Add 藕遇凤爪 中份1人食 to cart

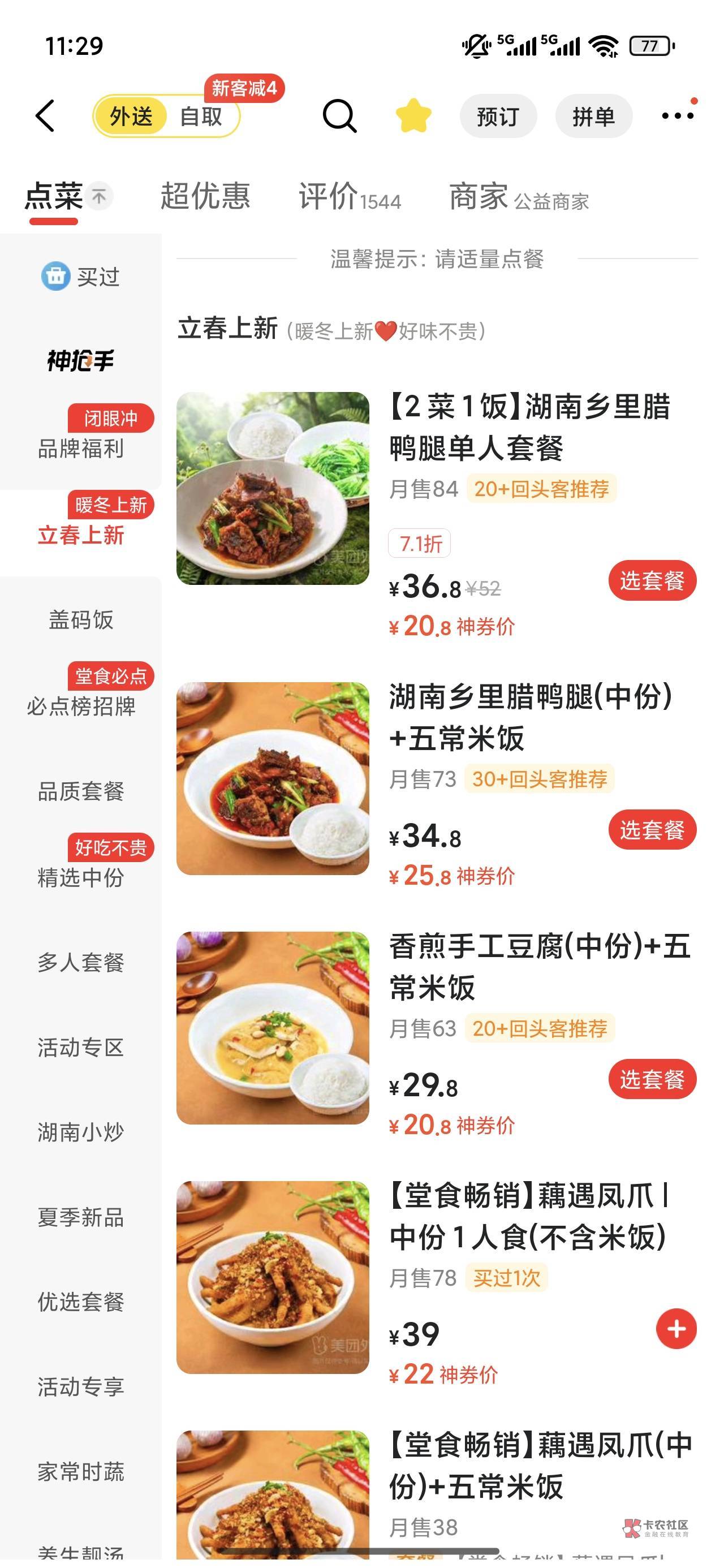676,1329
